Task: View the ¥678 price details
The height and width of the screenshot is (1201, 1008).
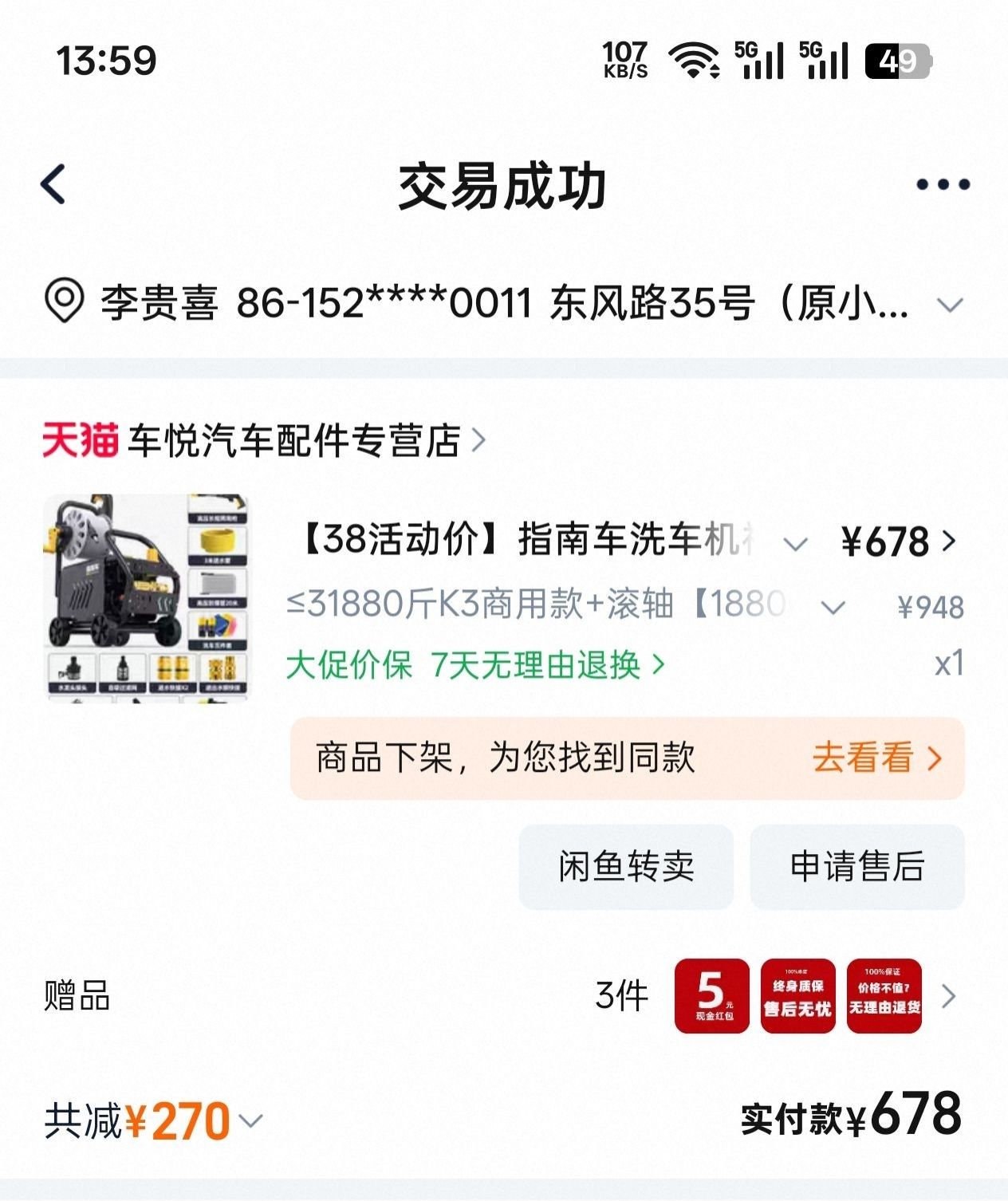Action: (898, 542)
